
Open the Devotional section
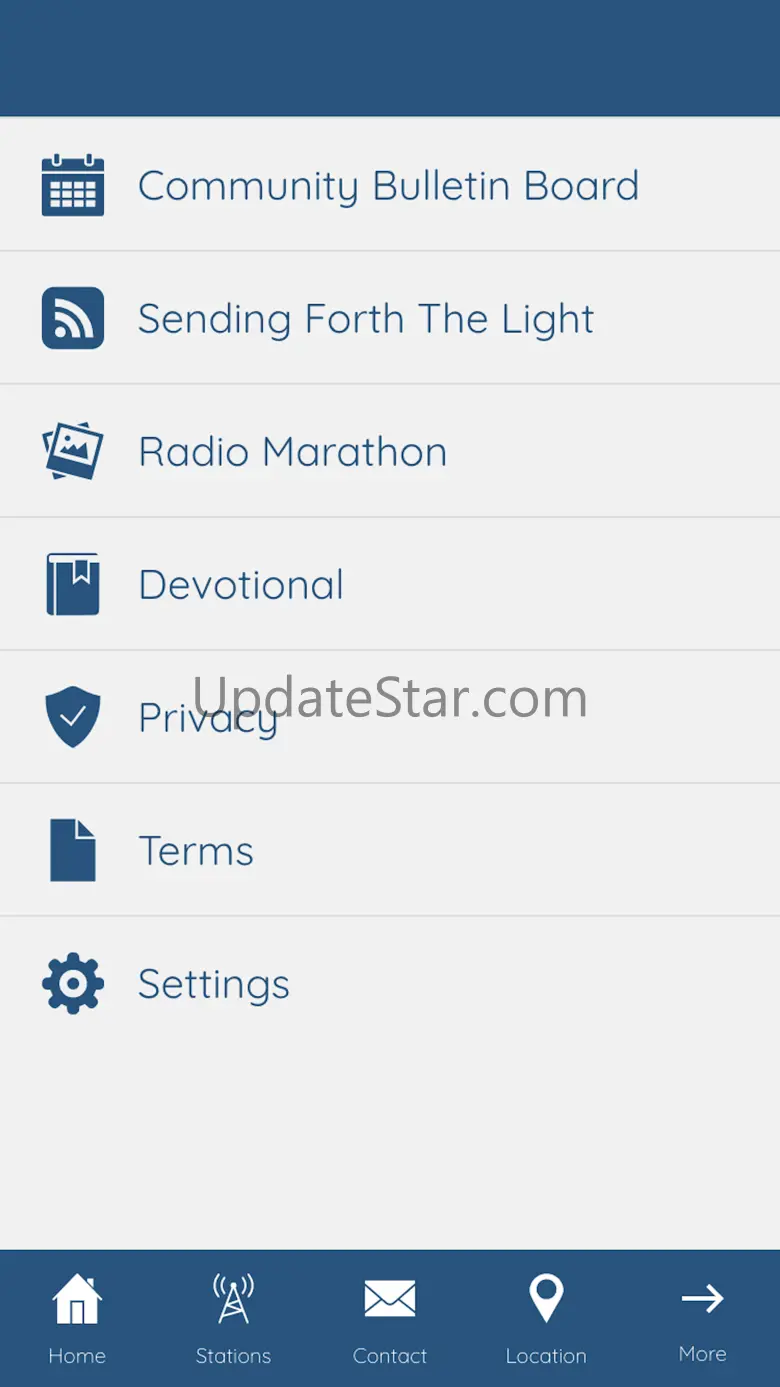tap(241, 585)
